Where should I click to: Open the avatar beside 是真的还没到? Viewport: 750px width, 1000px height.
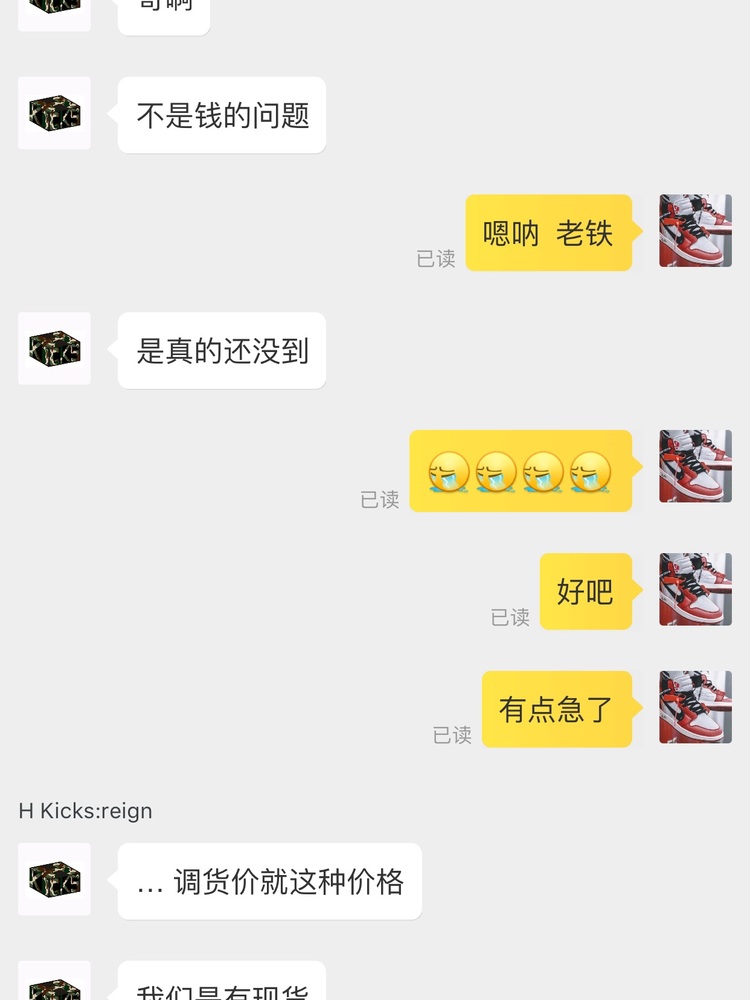(54, 349)
